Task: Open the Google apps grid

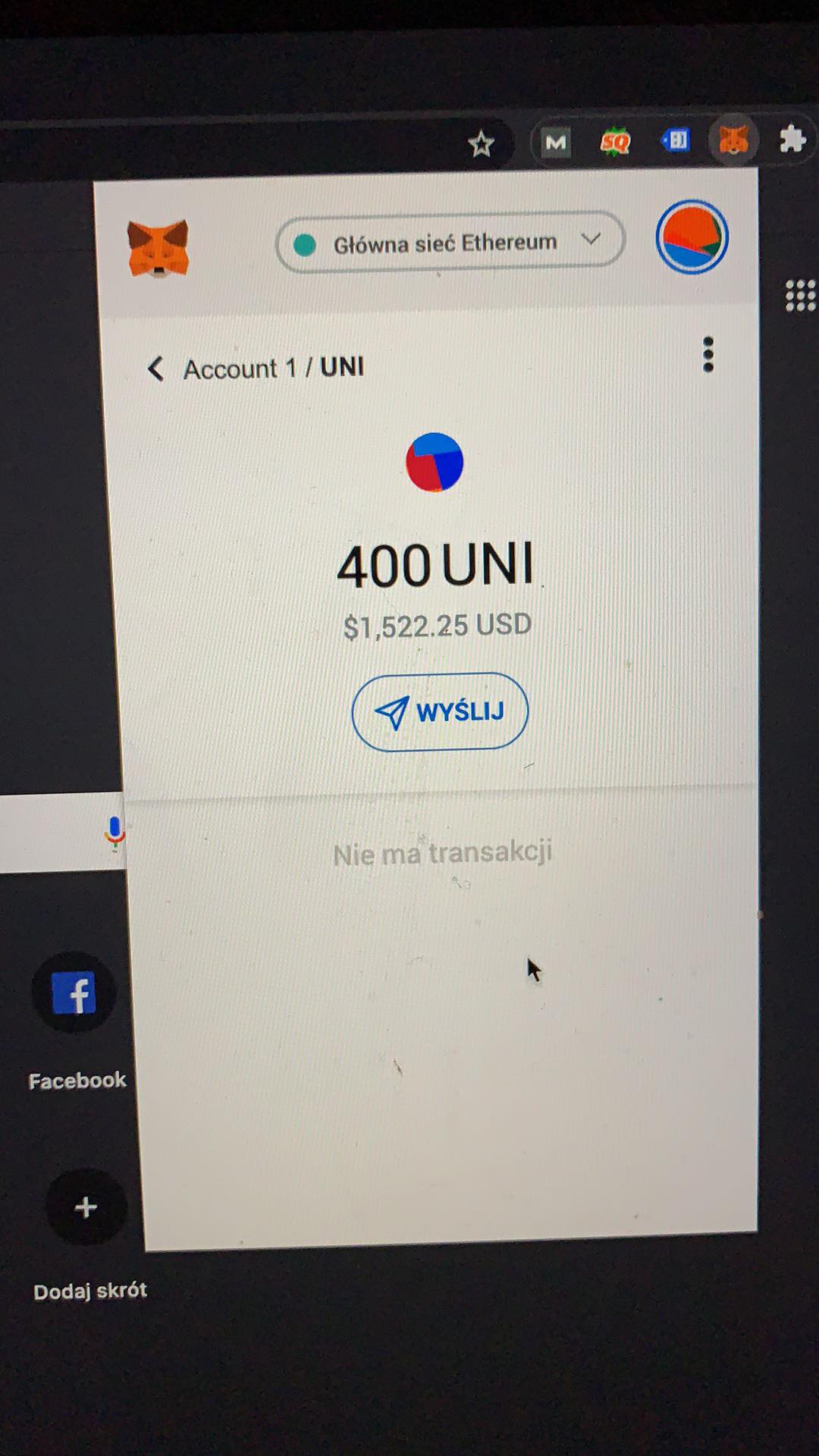Action: point(799,295)
